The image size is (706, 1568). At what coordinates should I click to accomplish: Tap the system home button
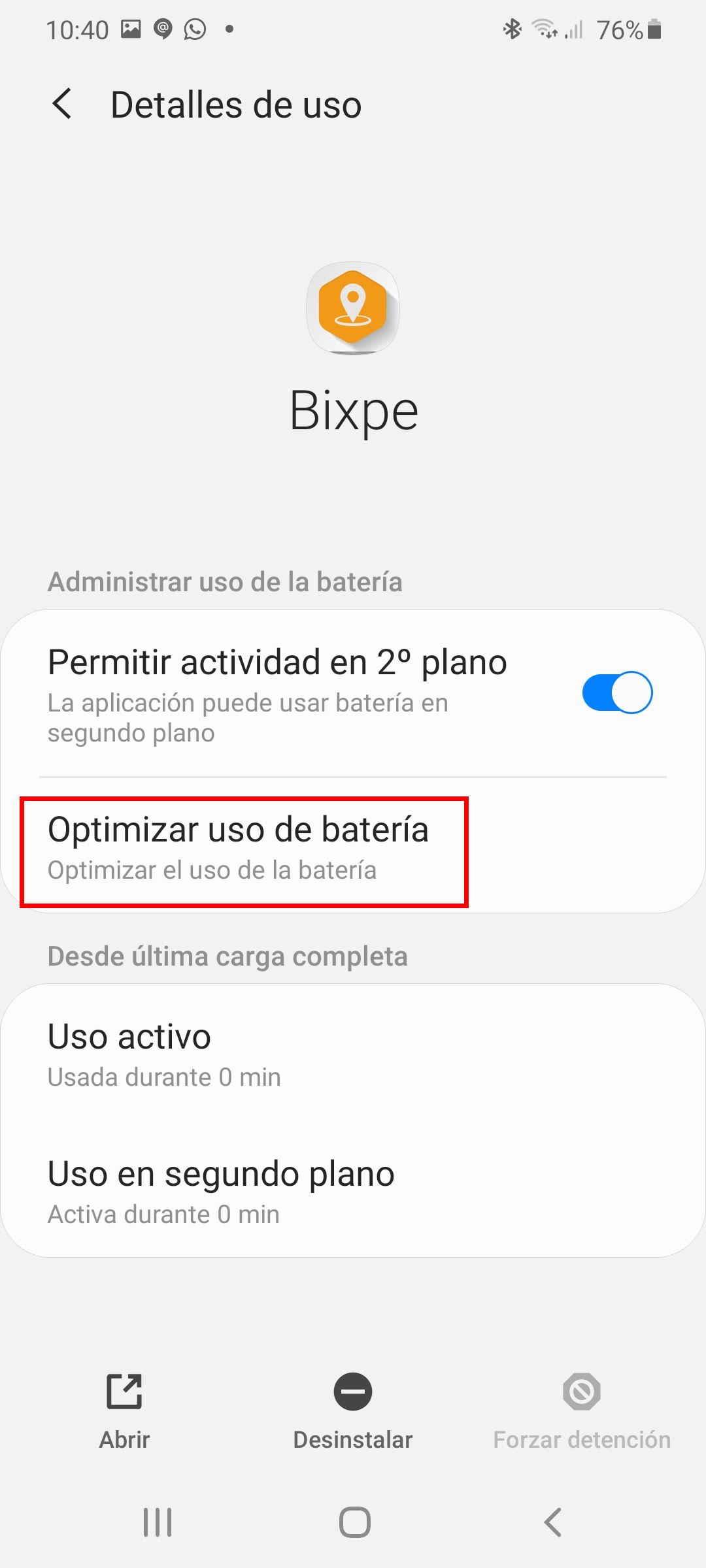pyautogui.click(x=354, y=1522)
